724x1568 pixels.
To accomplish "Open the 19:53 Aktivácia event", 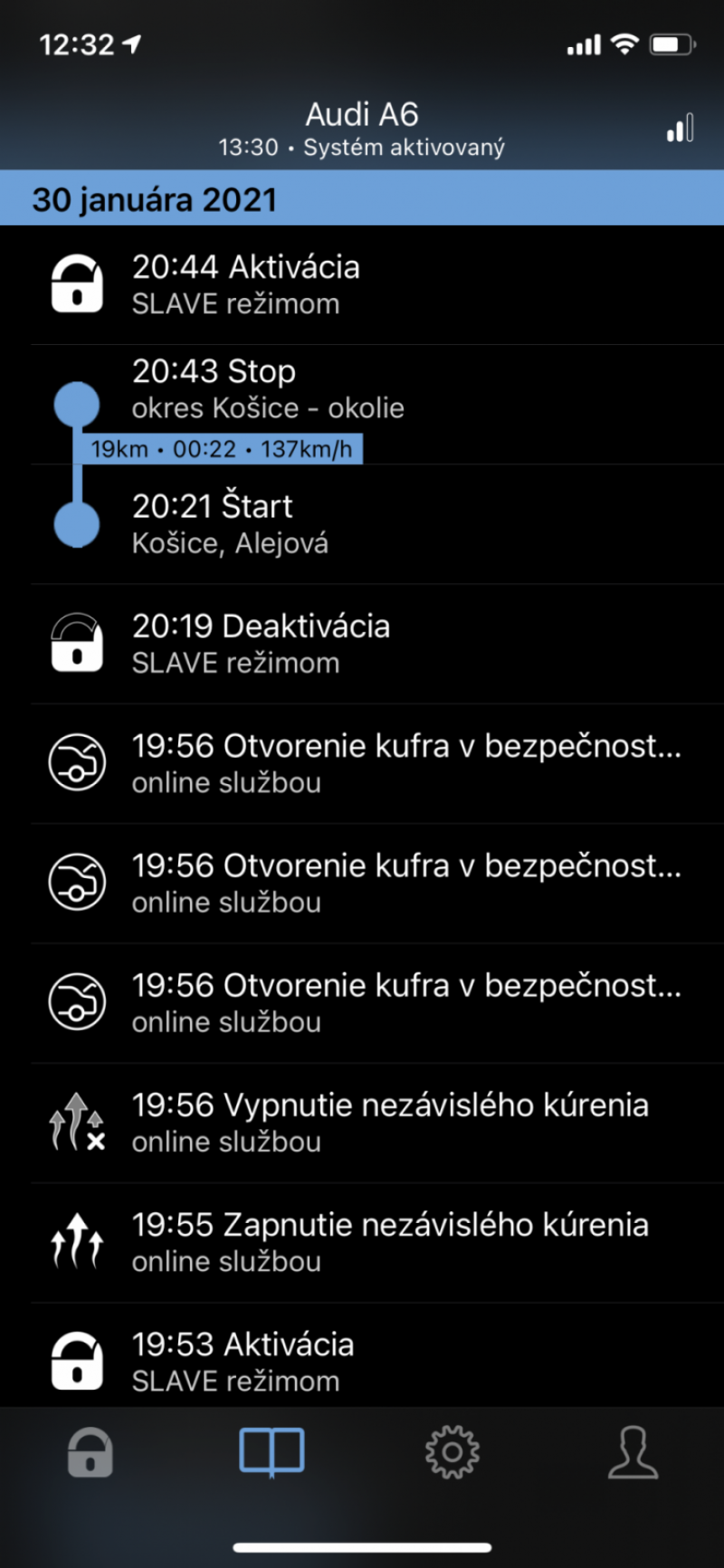I will tap(362, 1355).
